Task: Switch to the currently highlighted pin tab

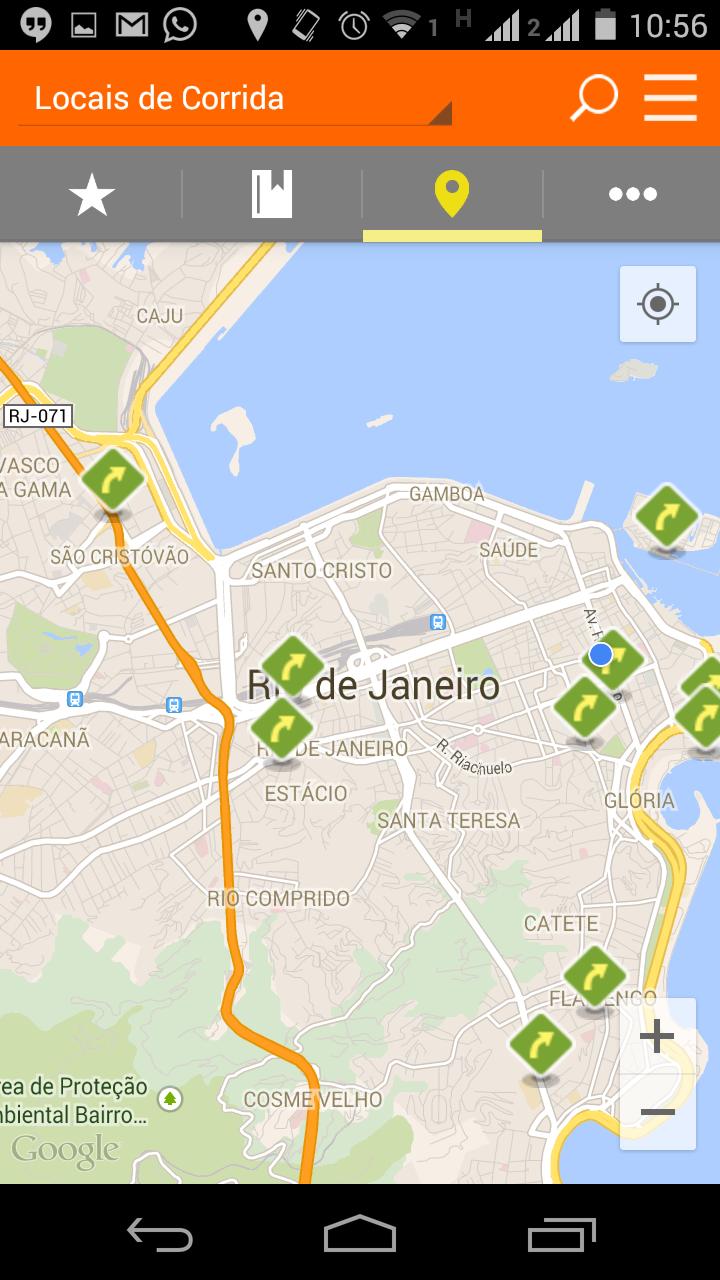Action: point(451,193)
